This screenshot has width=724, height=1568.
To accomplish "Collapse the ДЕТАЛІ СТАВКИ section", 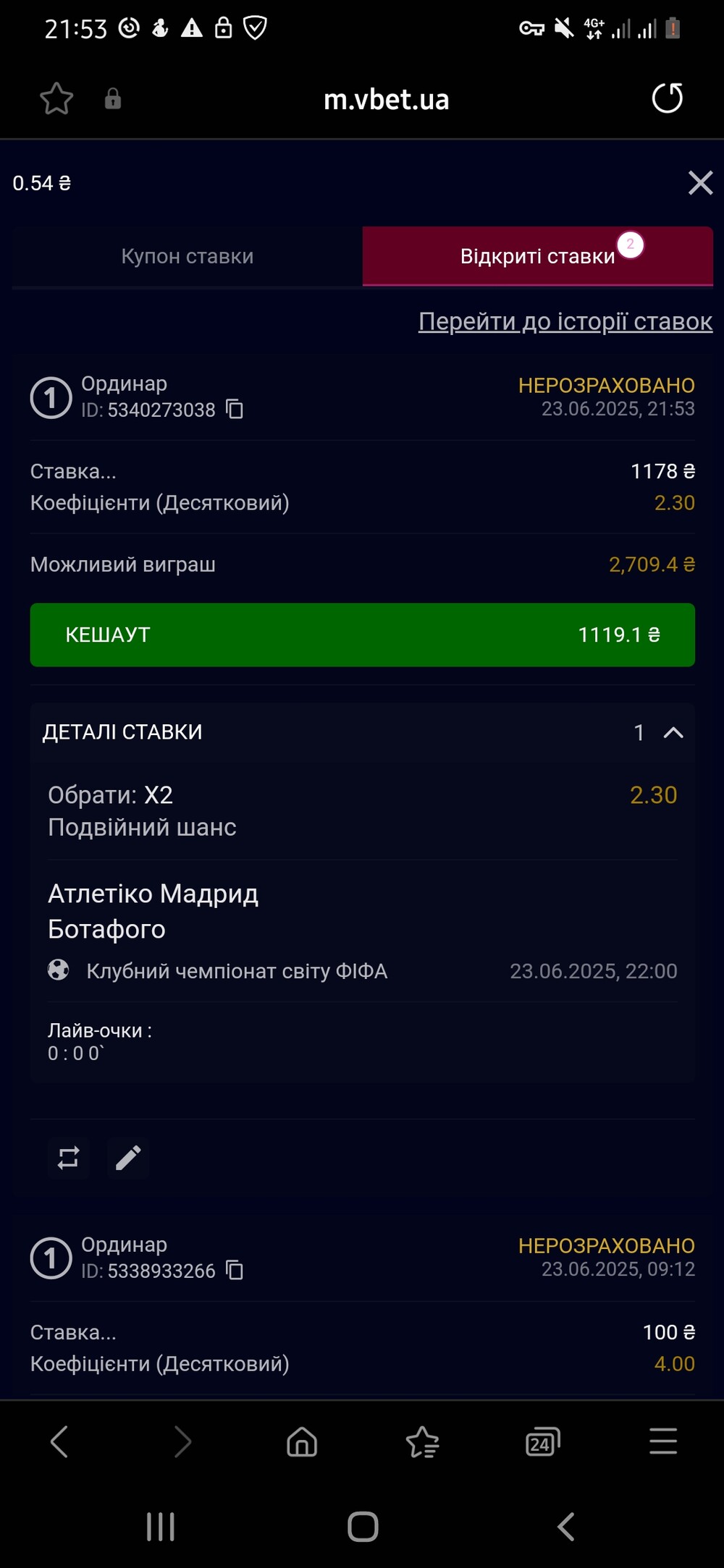I will click(673, 732).
